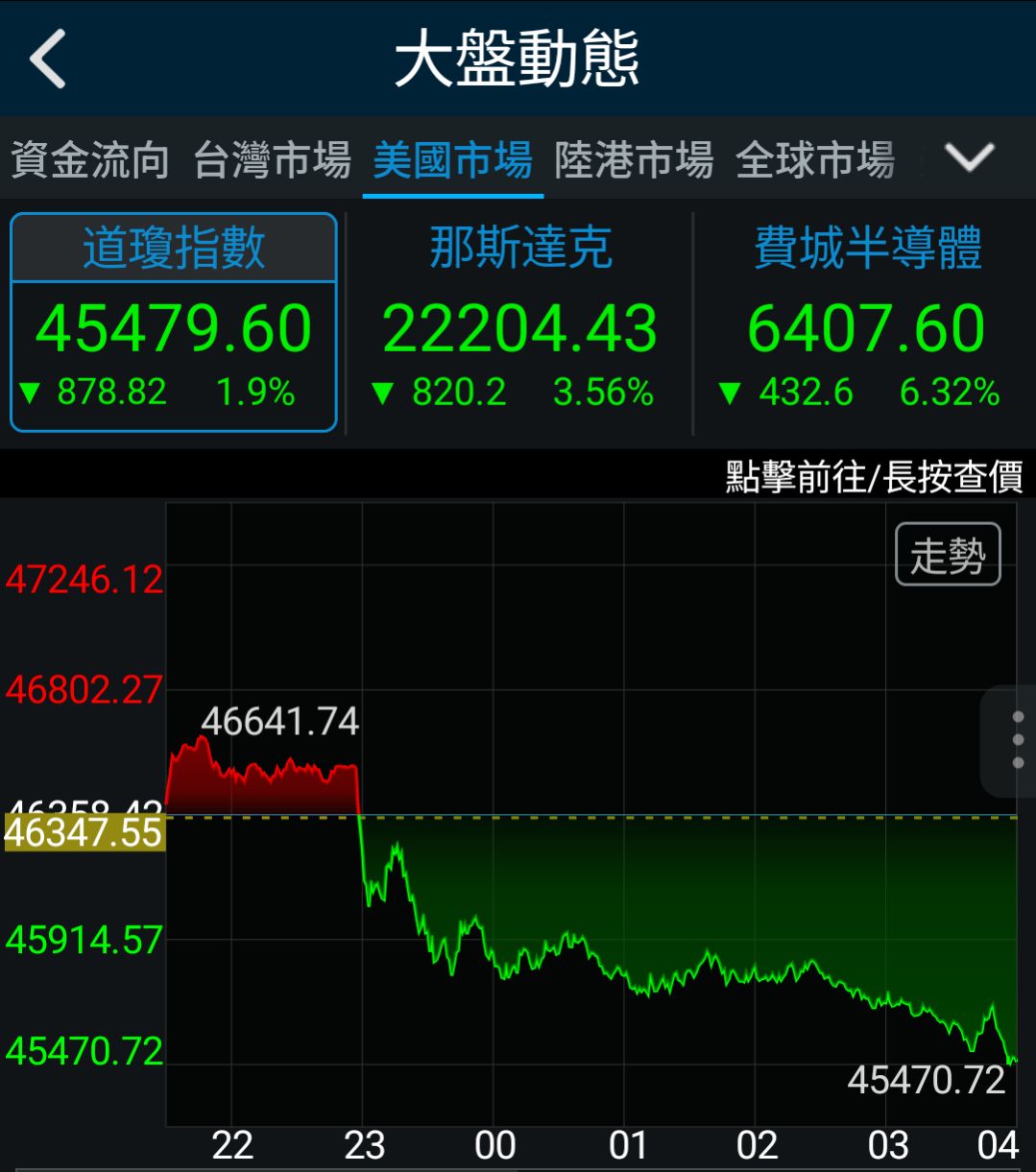Screen dimensions: 1036x1172
Task: Open the 陸港市場 tab
Action: (634, 160)
